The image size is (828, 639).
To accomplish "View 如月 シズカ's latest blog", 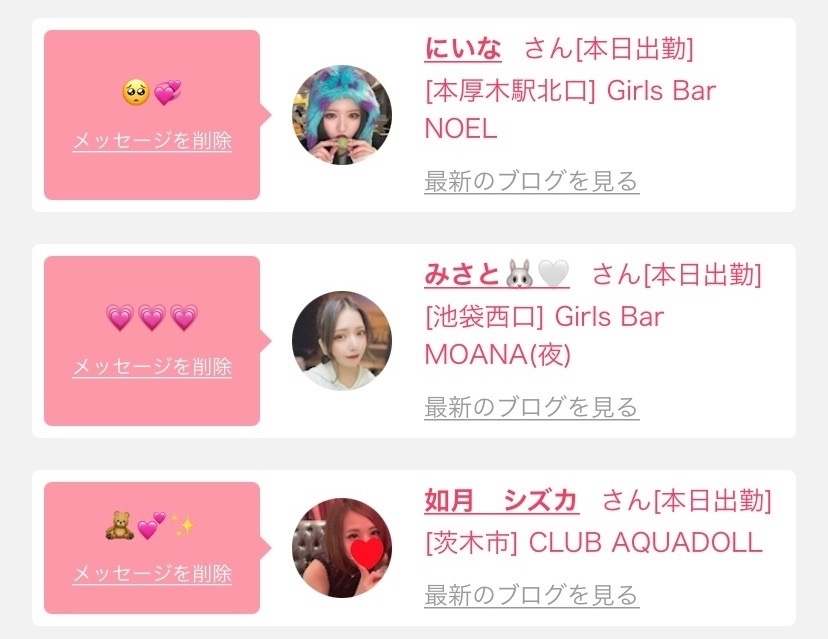I will point(531,596).
